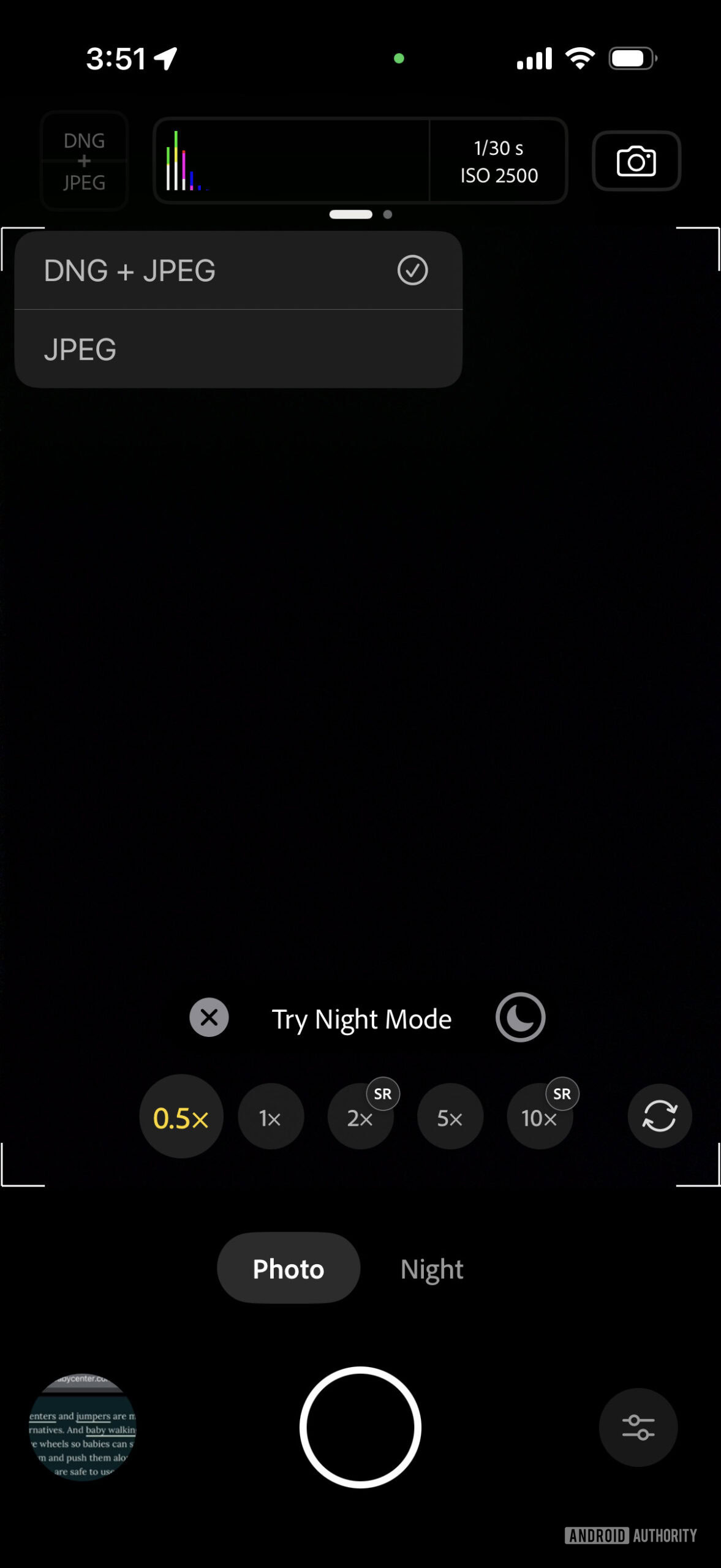Choose the DNG + JPEG format option
The image size is (721, 1568).
pos(238,271)
